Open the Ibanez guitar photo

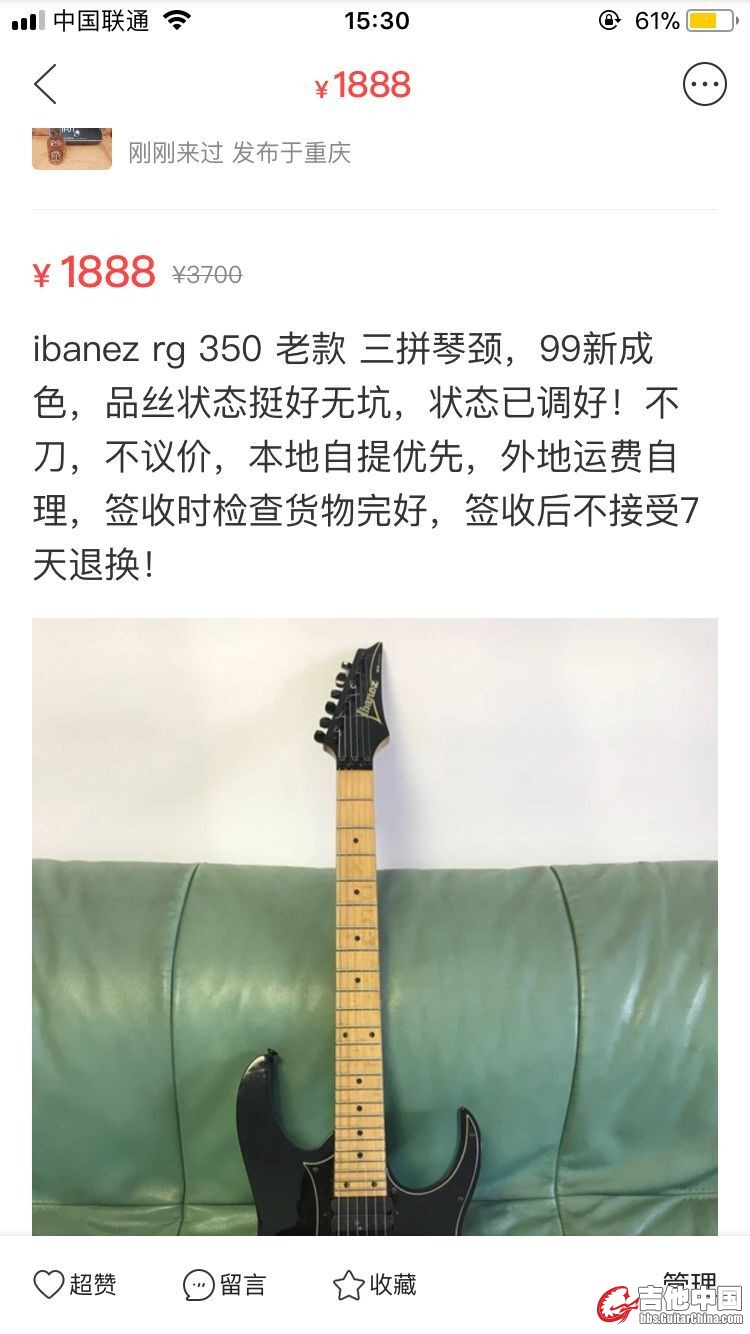(x=374, y=925)
